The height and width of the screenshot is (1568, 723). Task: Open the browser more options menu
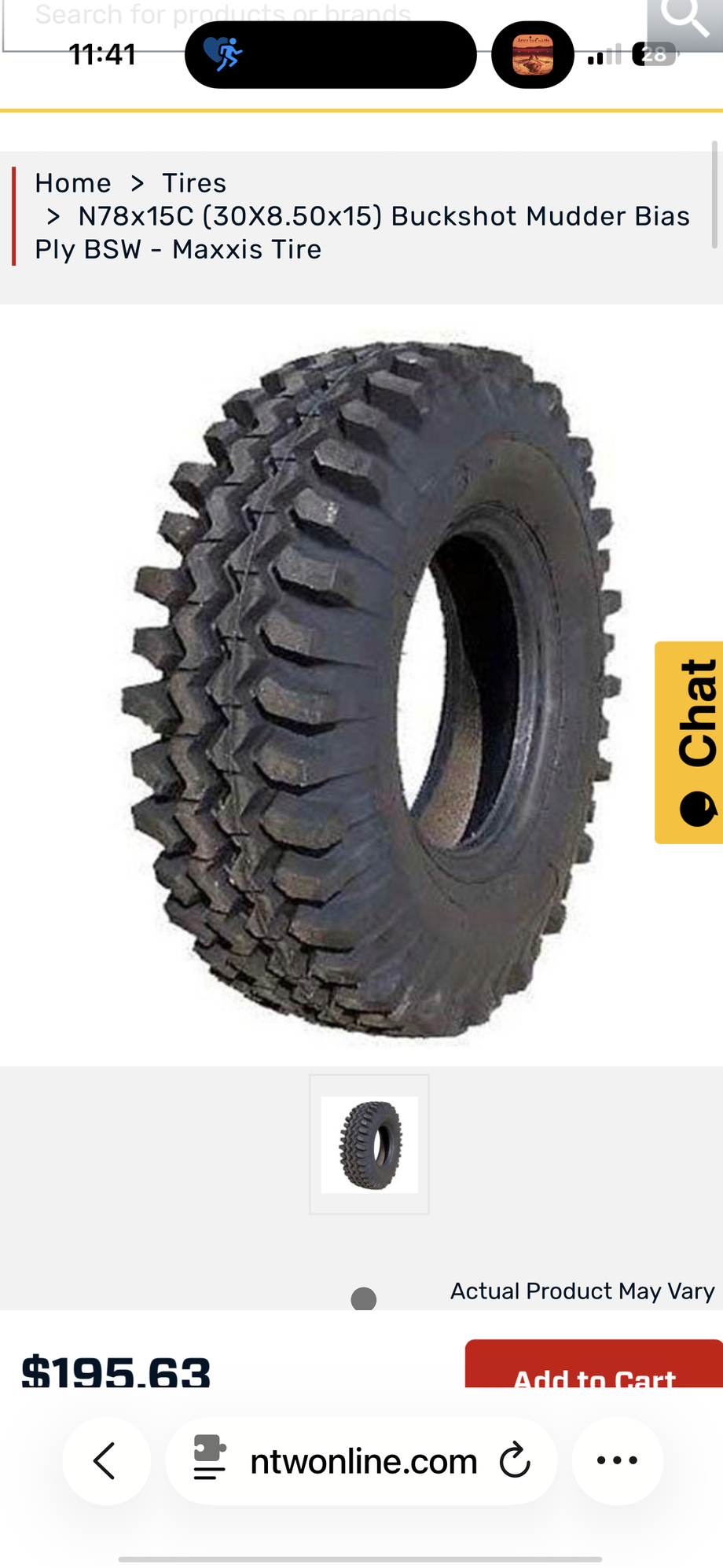(617, 1461)
